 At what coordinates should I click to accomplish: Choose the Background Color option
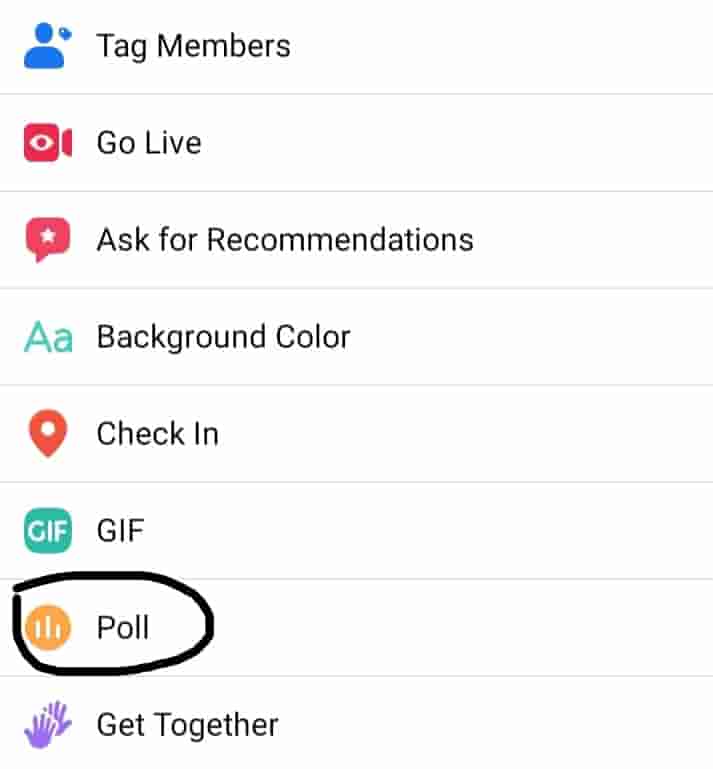pos(222,337)
